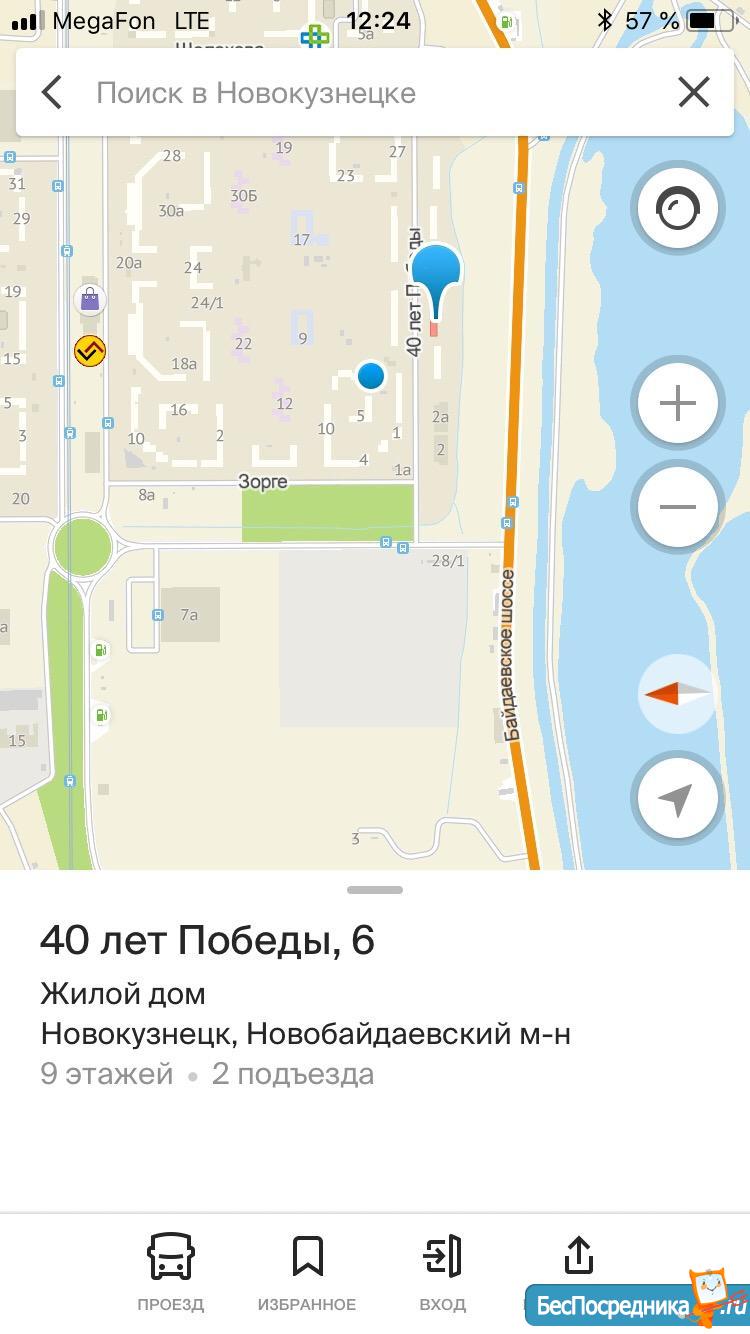The image size is (750, 1334).
Task: Open Проезд route options
Action: 171,1272
